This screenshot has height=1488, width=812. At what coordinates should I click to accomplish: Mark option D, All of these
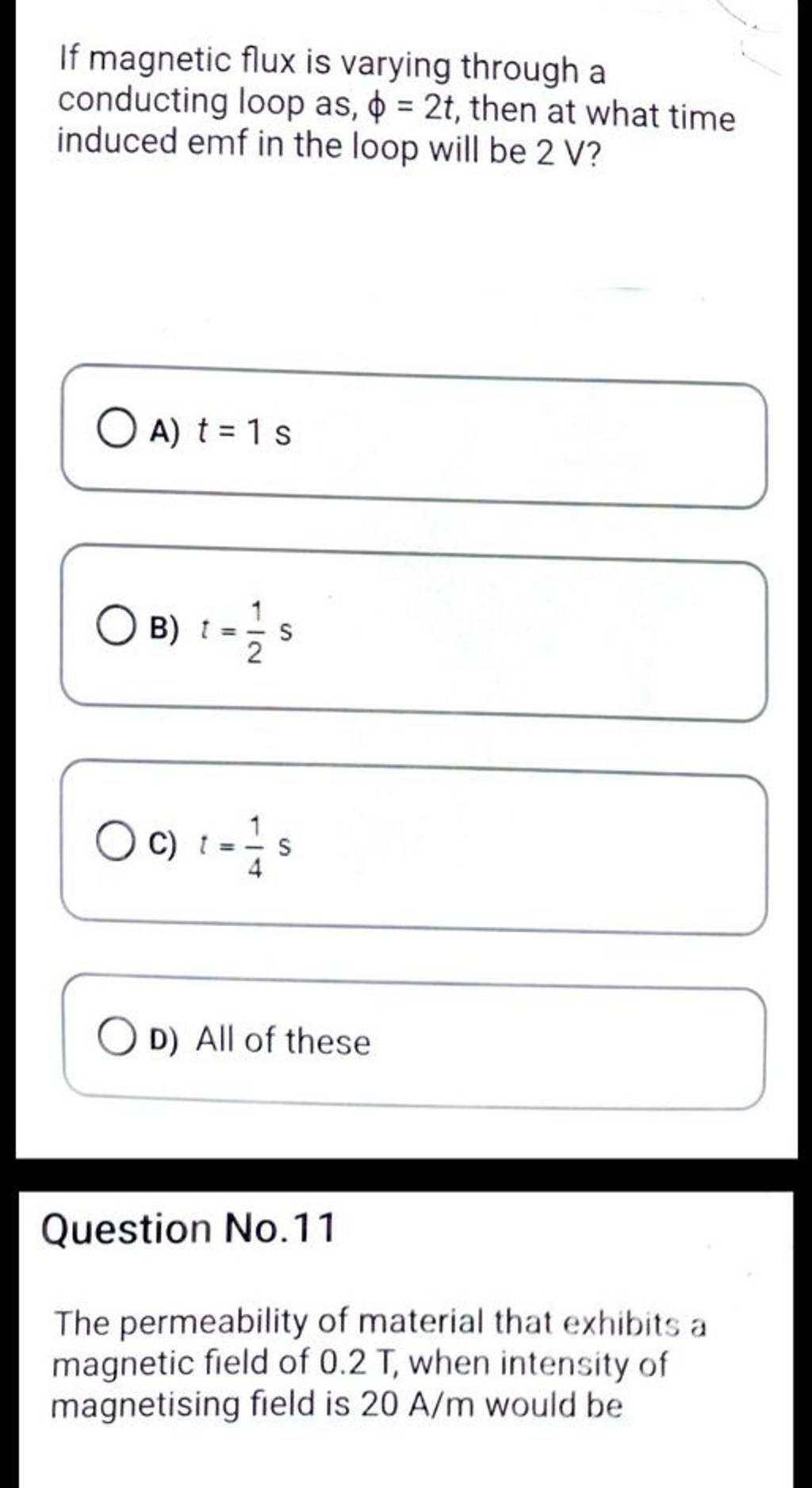tap(117, 1041)
